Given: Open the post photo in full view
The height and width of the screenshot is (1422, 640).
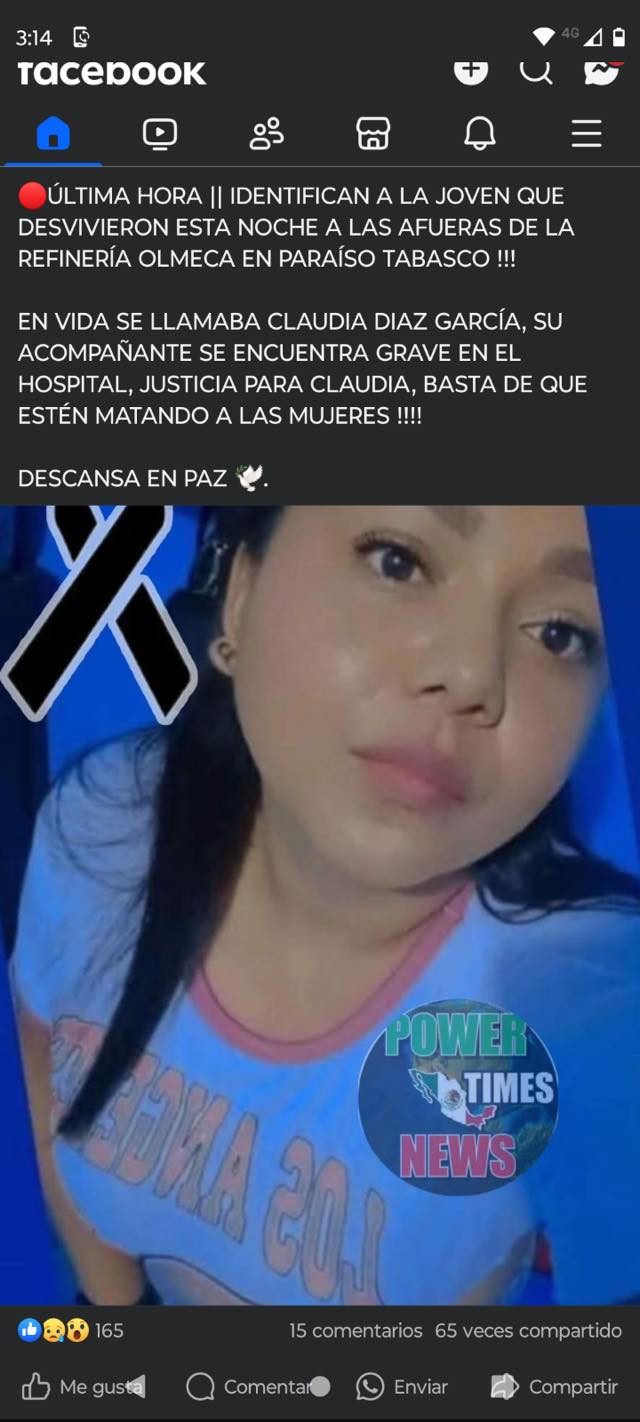Looking at the screenshot, I should (320, 900).
